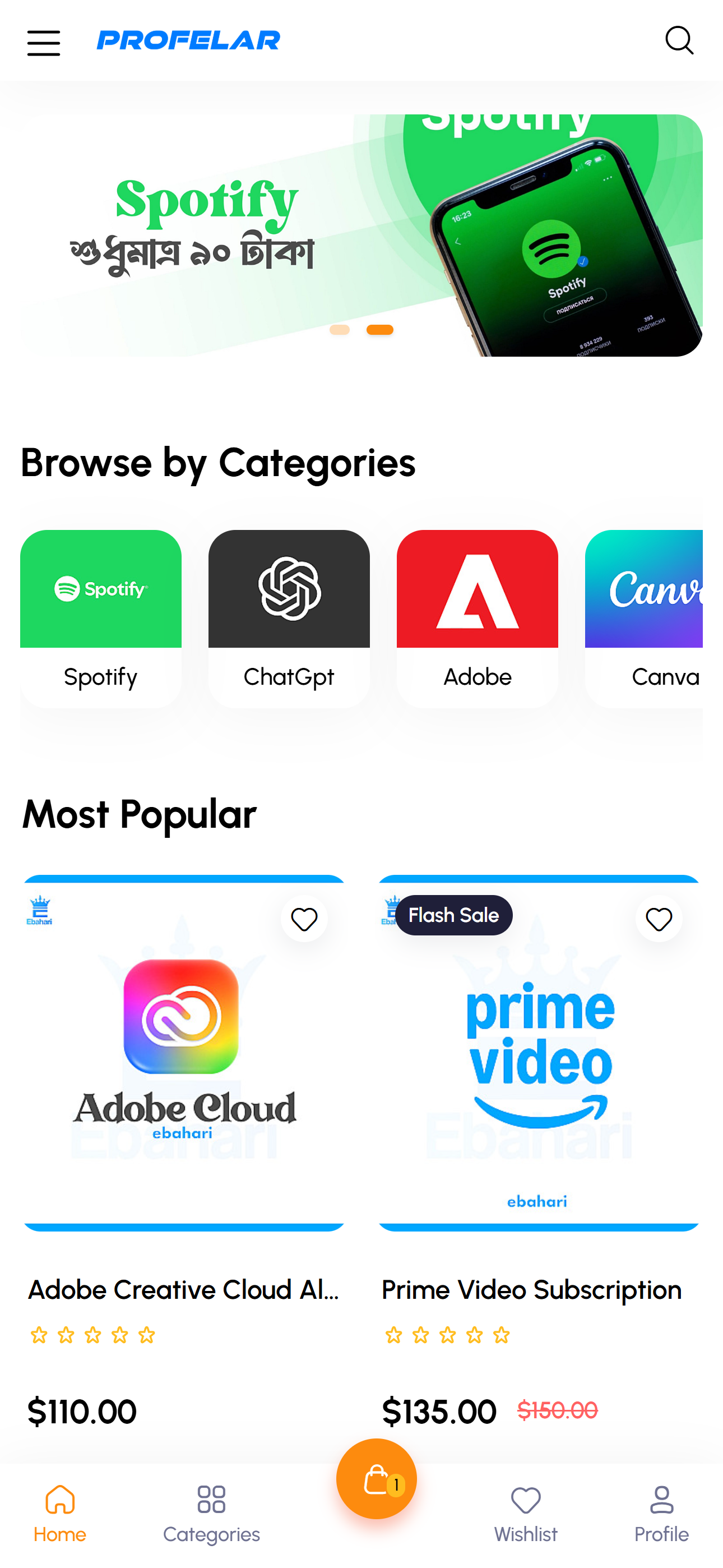Switch to the Categories tab
The height and width of the screenshot is (1568, 723).
(211, 1514)
